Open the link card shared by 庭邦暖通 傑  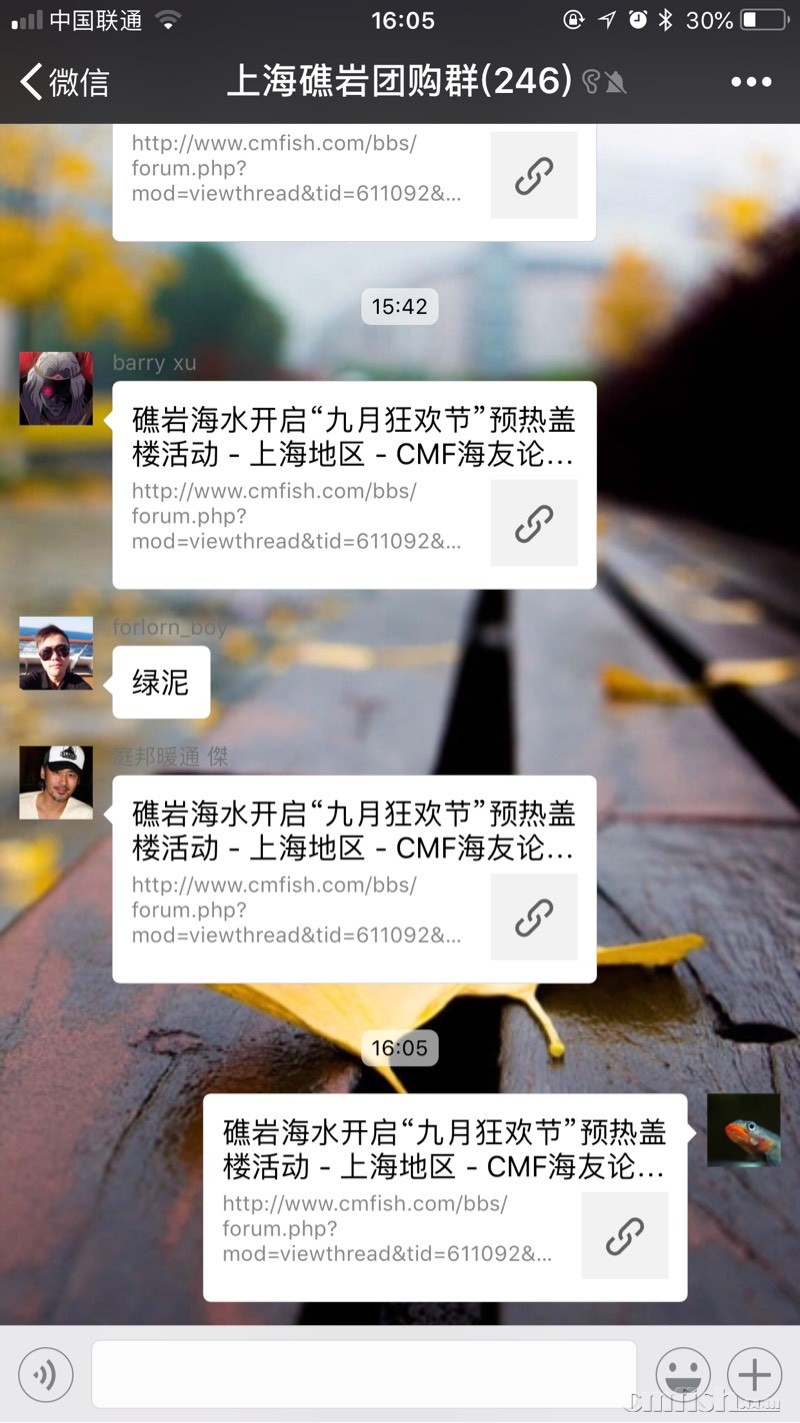tap(354, 879)
